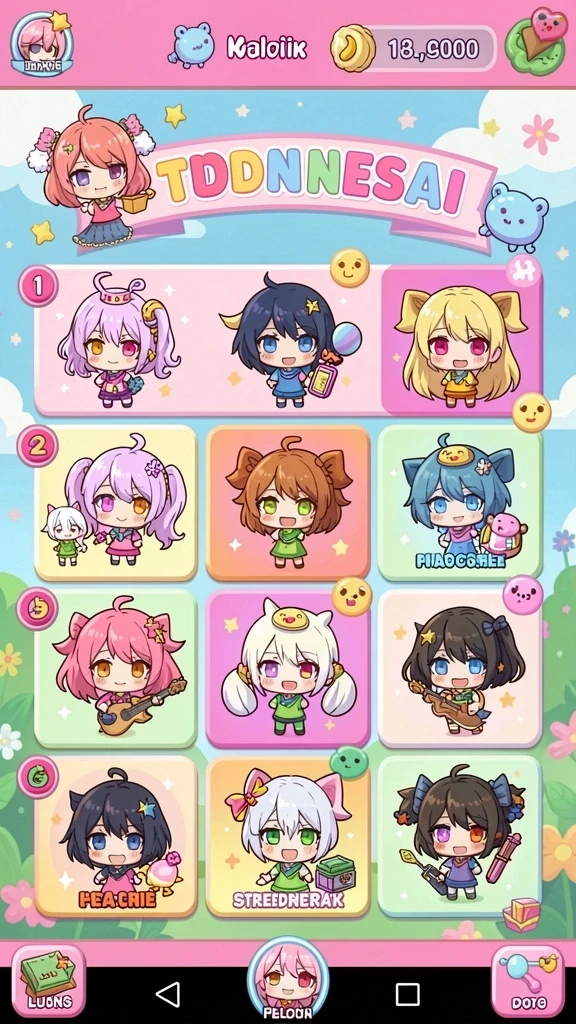Select the brown-haired character in green dress
This screenshot has width=576, height=1024.
288,503
